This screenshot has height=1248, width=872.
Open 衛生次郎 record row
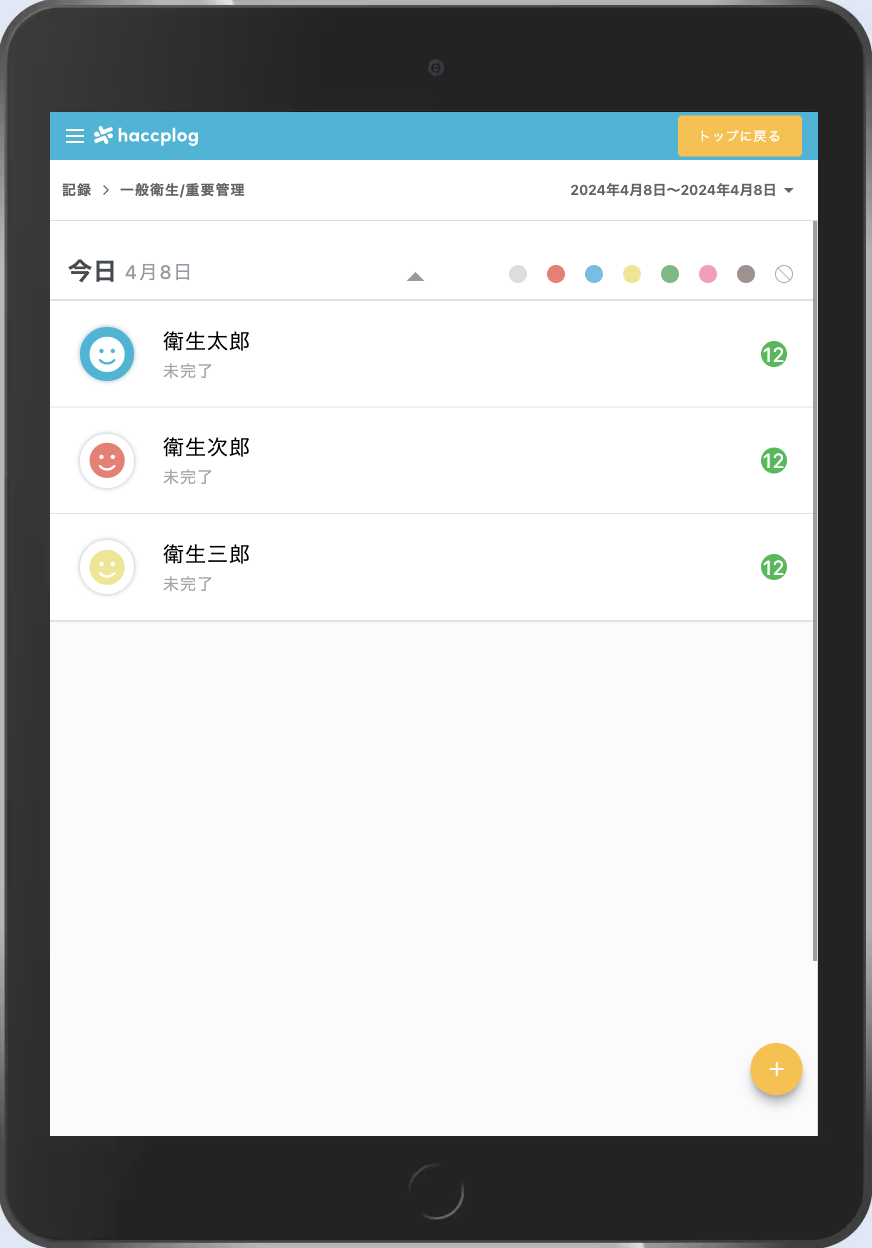(430, 460)
